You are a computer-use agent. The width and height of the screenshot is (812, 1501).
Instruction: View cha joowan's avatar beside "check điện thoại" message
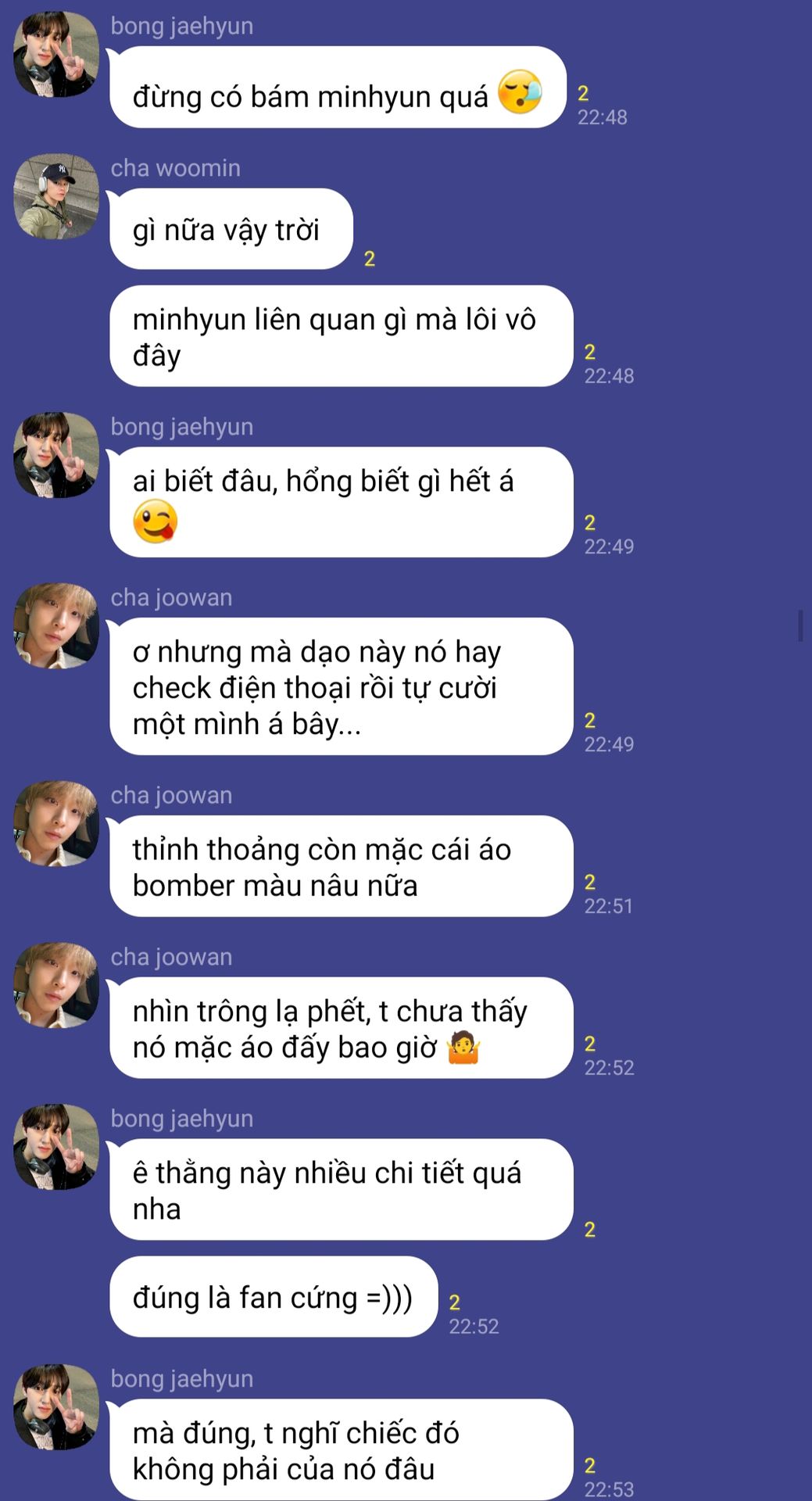tap(56, 625)
